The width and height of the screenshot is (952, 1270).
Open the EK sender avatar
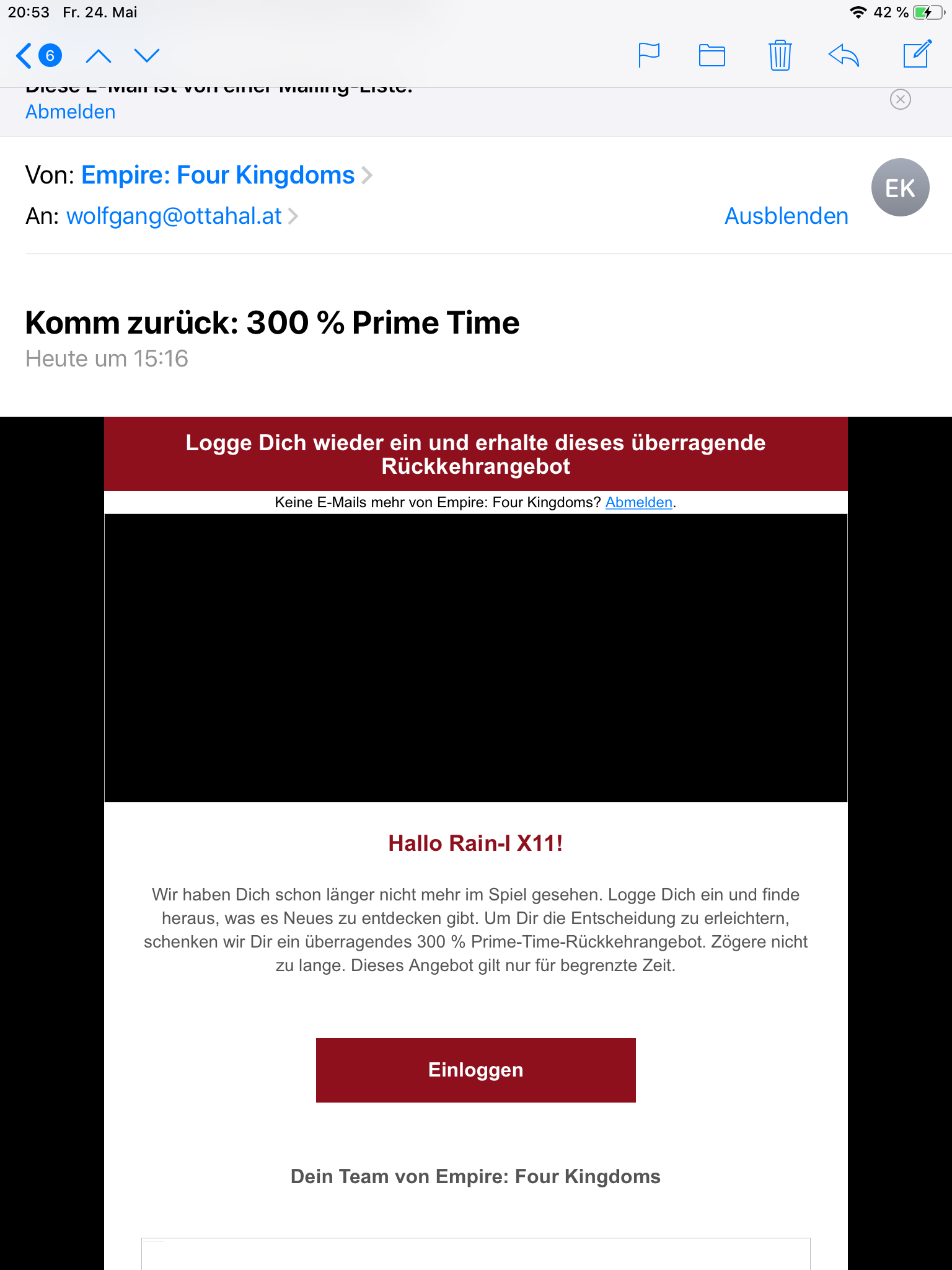pyautogui.click(x=900, y=187)
